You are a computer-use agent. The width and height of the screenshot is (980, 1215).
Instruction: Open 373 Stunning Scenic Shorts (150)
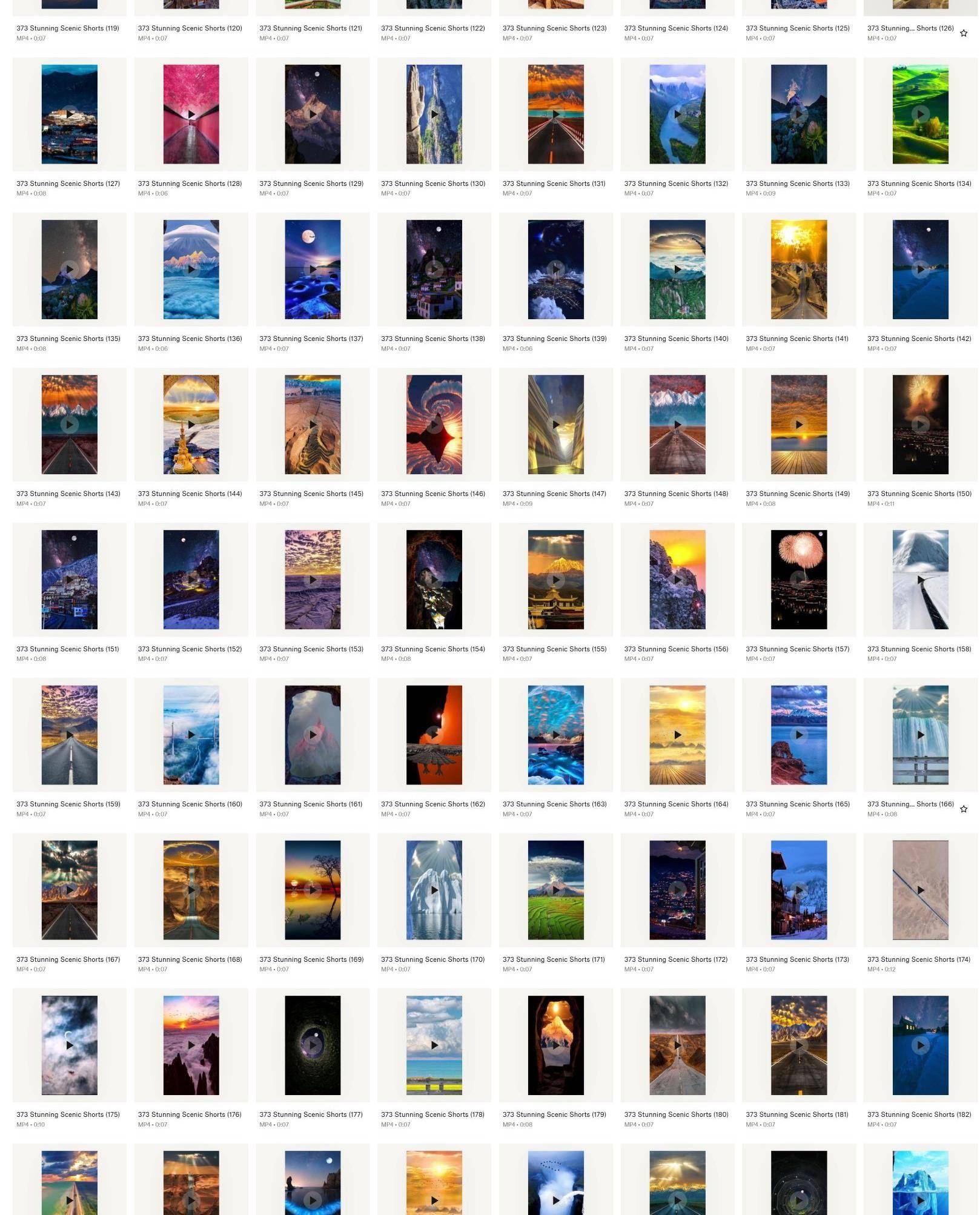coord(920,425)
